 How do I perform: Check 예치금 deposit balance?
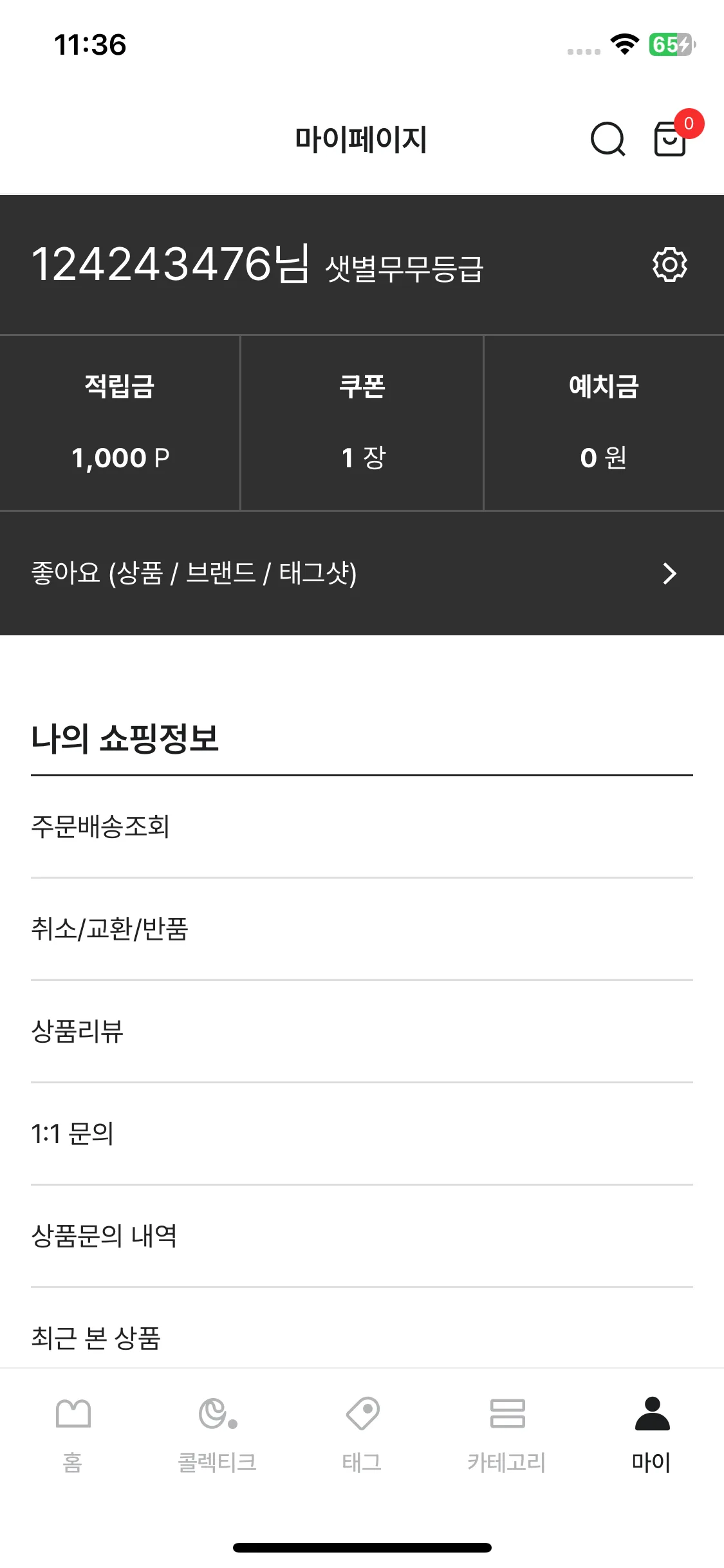click(x=604, y=422)
